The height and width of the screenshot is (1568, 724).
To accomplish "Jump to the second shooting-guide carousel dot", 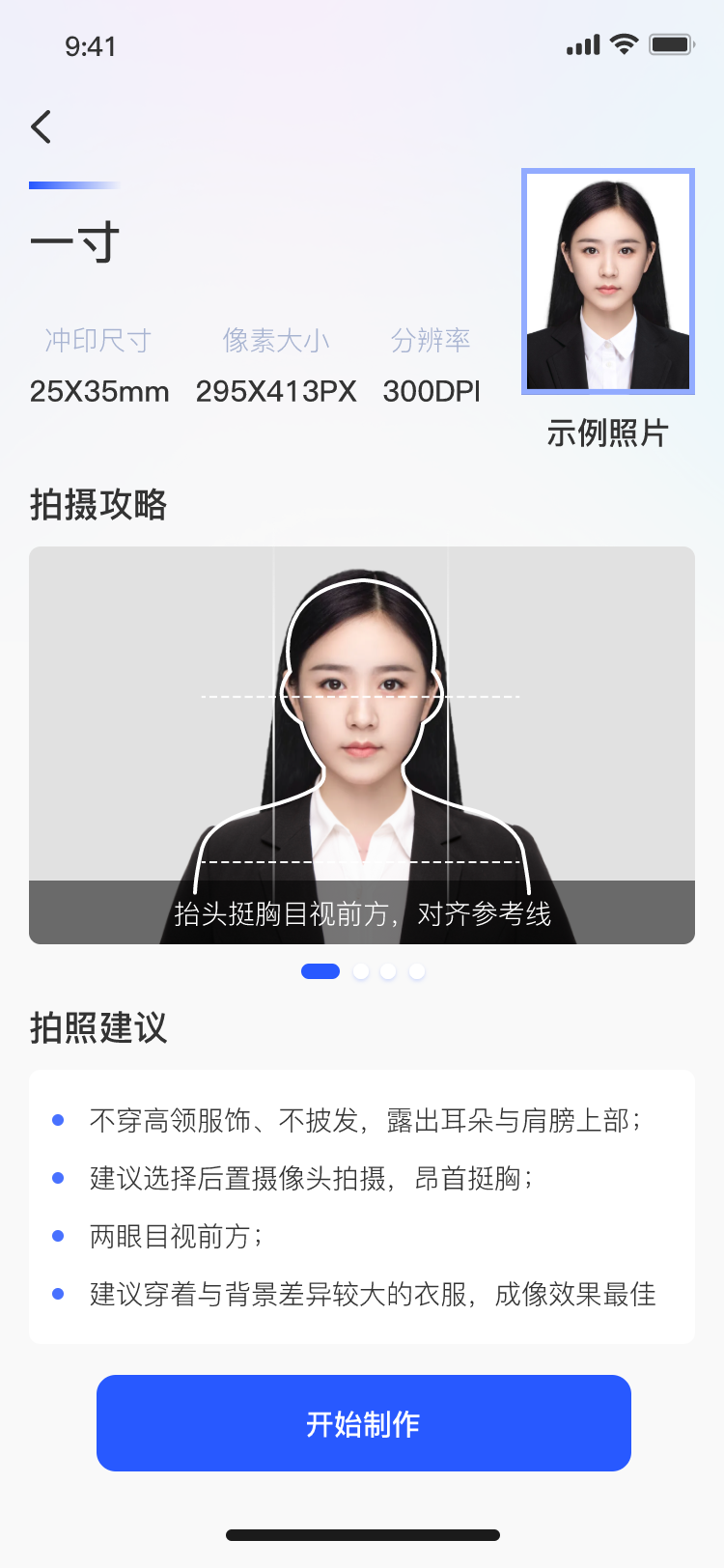I will coord(361,971).
